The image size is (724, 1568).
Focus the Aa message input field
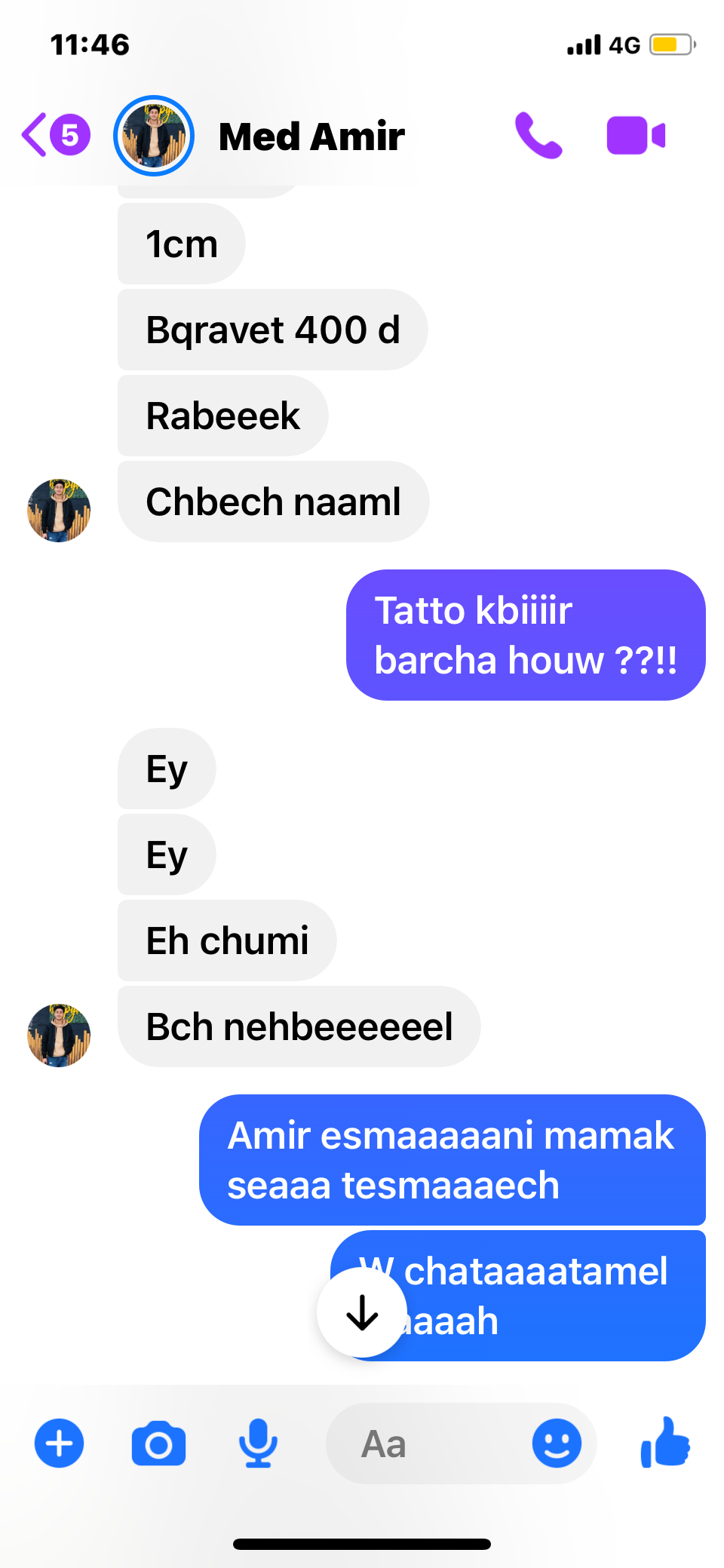tap(430, 1444)
